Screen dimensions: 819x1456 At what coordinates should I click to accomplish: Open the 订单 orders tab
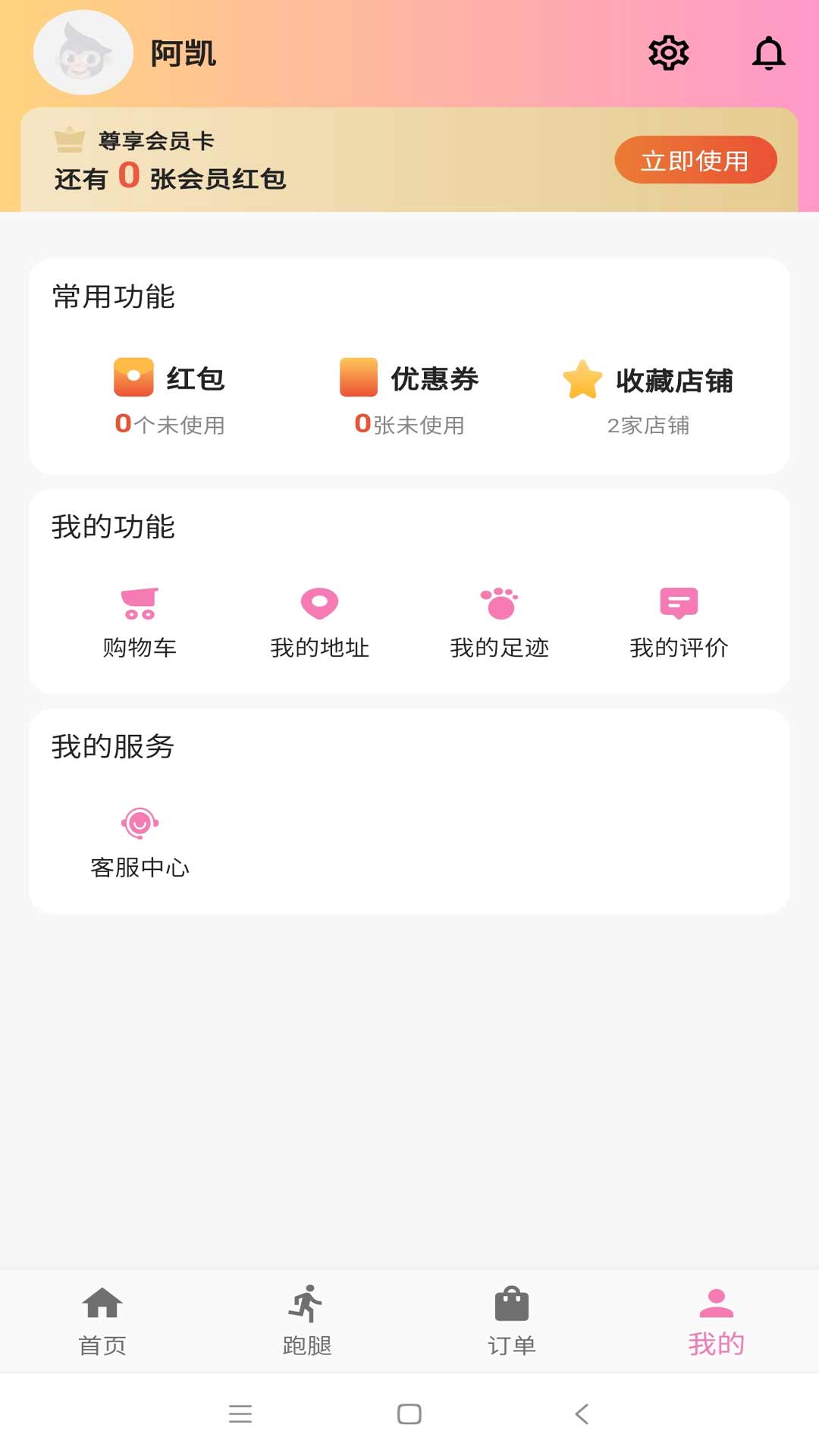click(512, 1319)
